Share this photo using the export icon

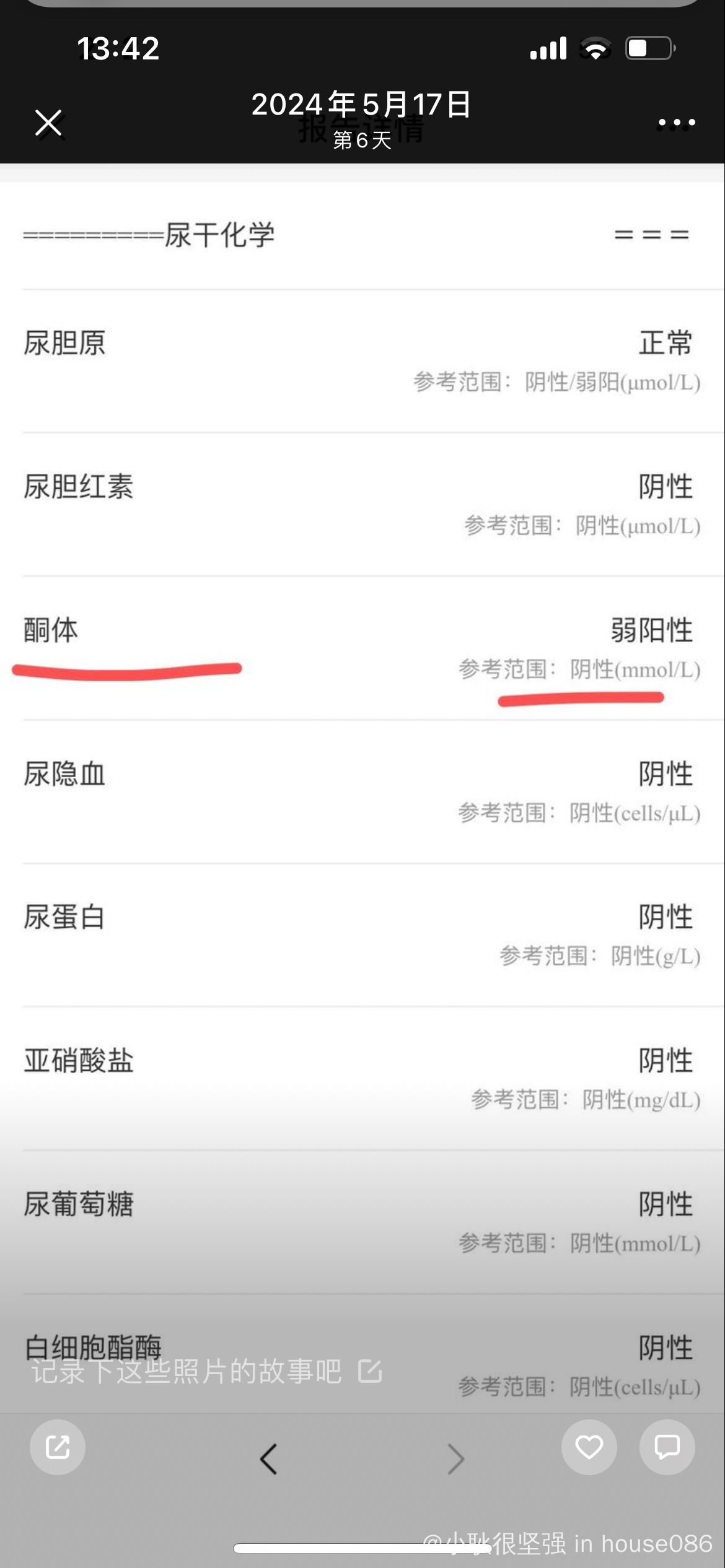(58, 1447)
